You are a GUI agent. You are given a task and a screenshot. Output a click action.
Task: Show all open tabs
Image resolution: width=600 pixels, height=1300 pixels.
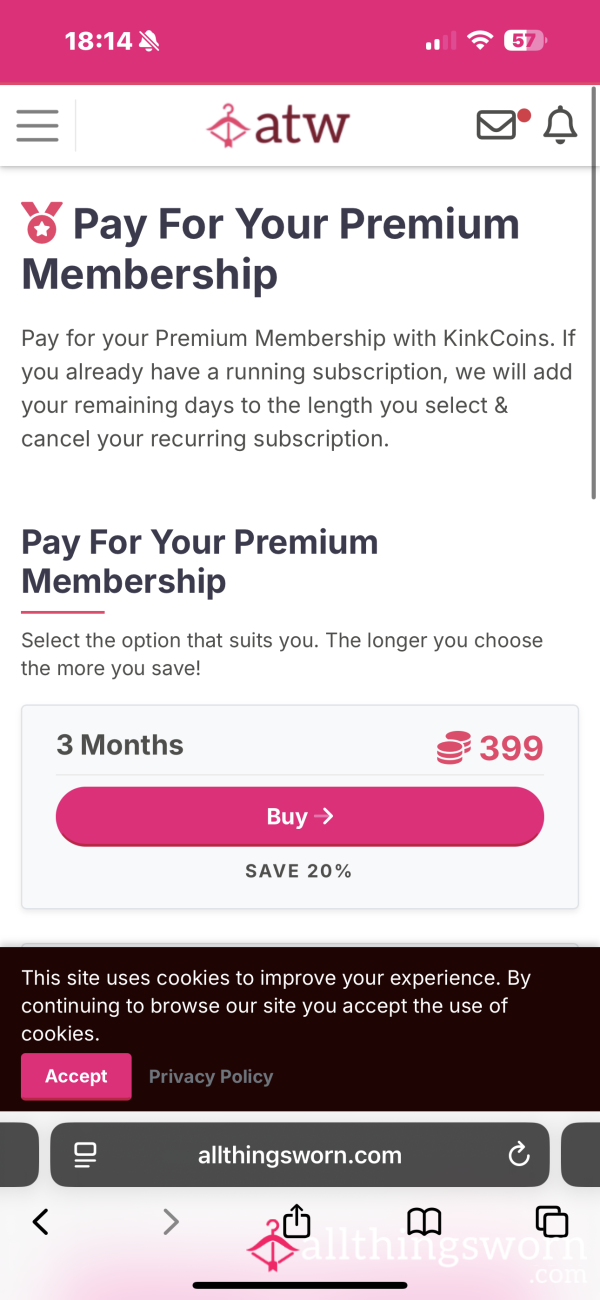(551, 1221)
